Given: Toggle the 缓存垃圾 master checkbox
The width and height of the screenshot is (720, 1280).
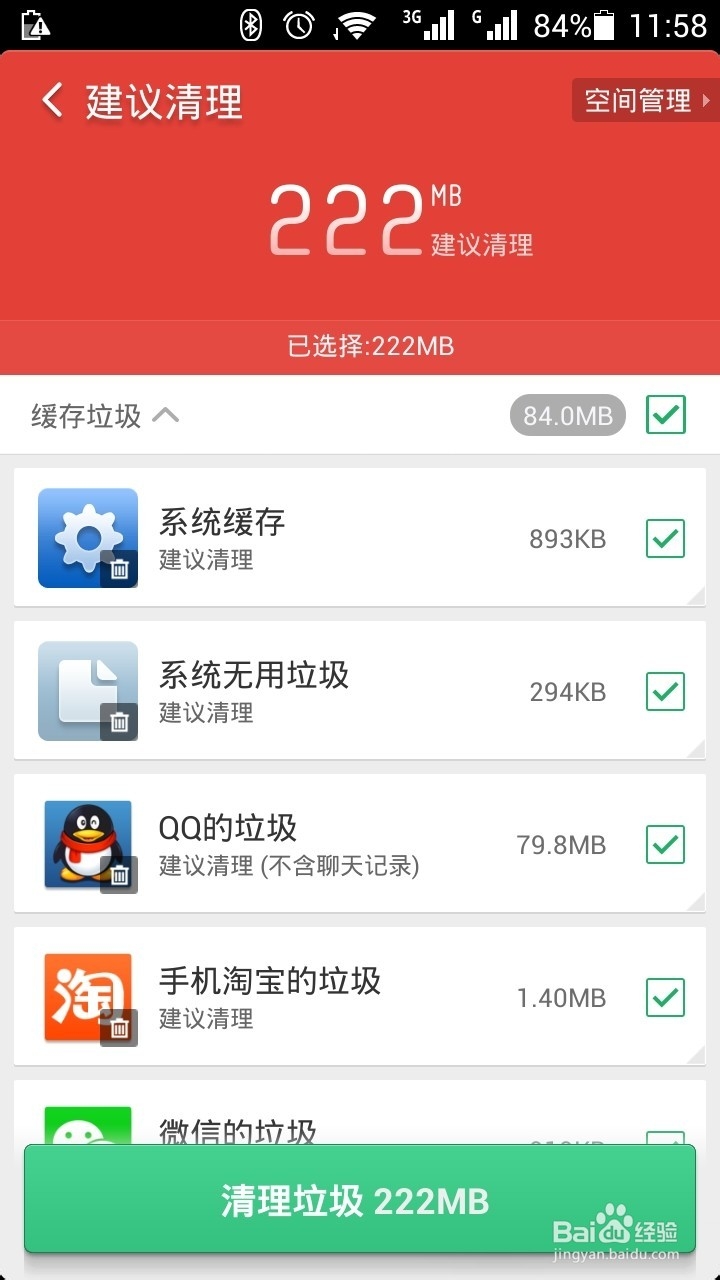Looking at the screenshot, I should (664, 415).
